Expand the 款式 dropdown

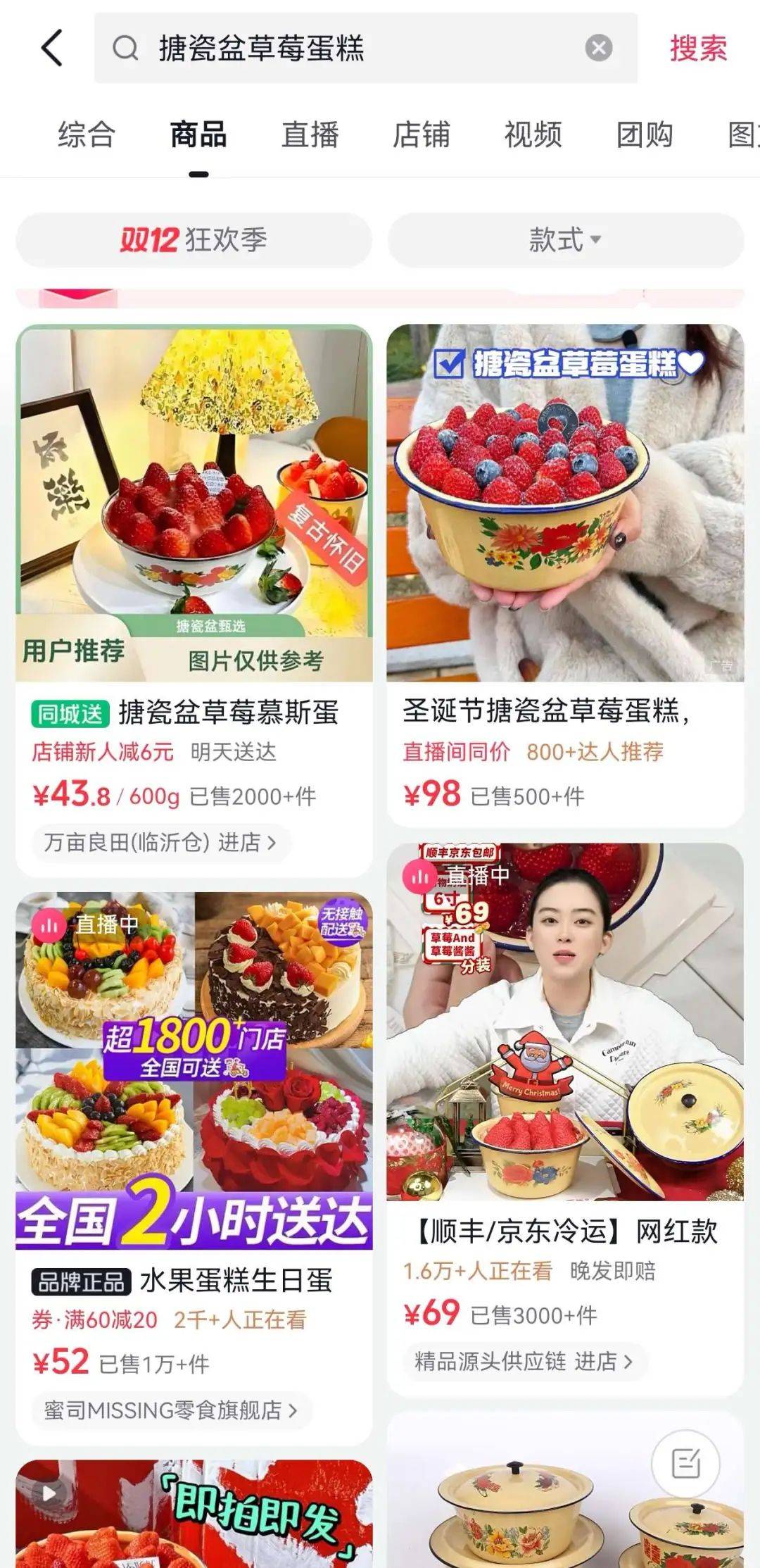[x=565, y=239]
